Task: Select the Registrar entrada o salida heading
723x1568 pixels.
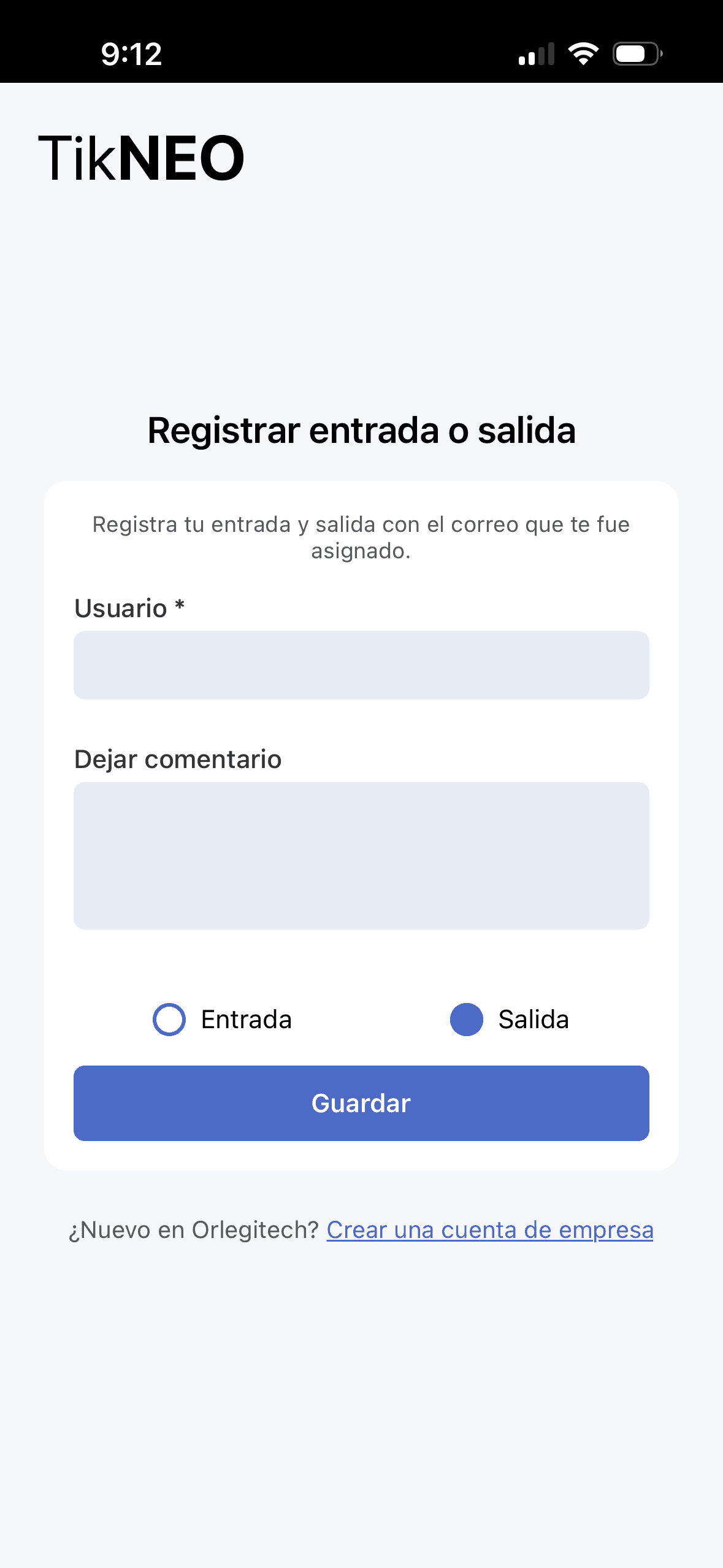Action: (361, 431)
